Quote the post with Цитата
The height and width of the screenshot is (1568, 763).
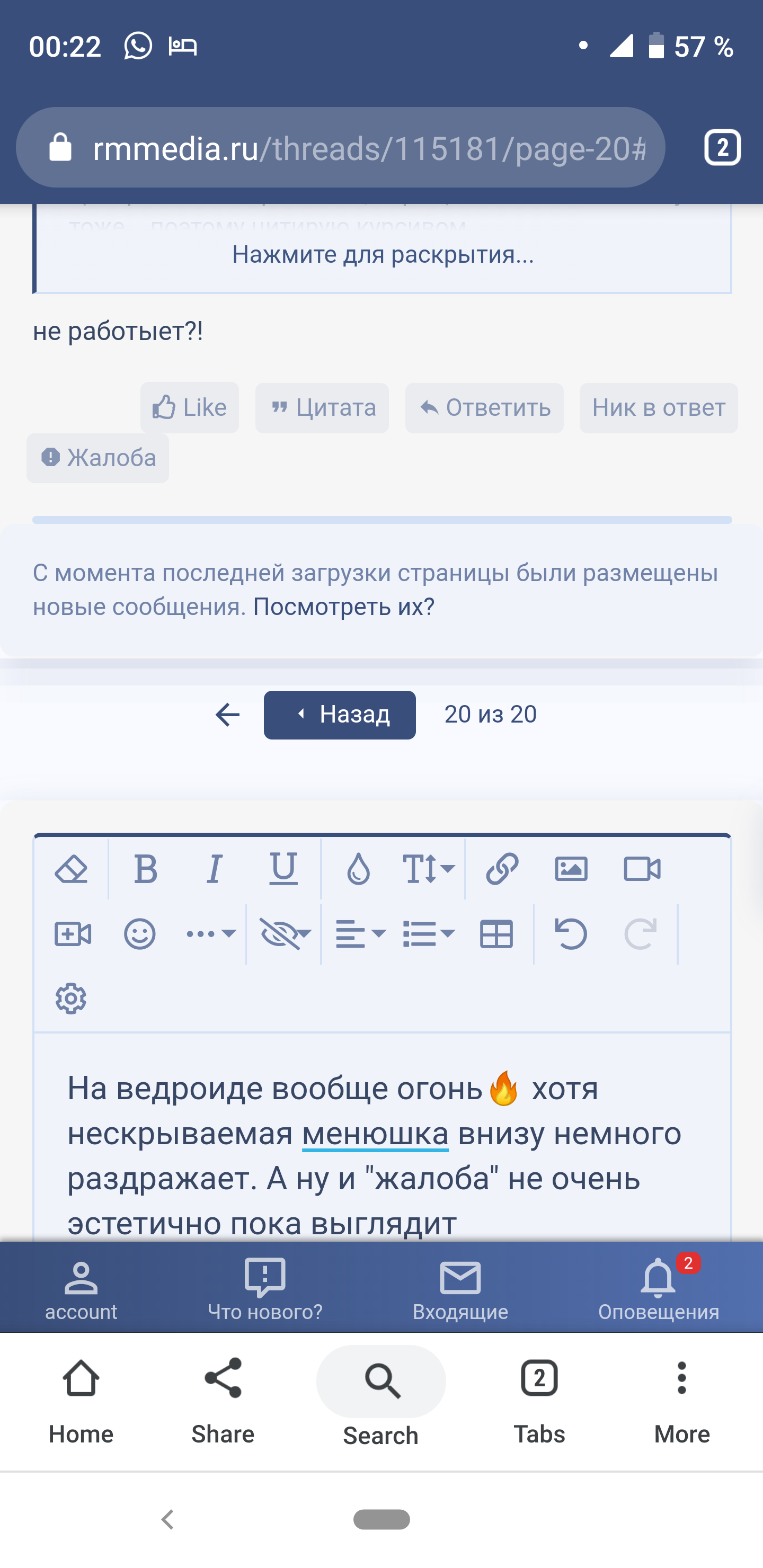[x=322, y=408]
